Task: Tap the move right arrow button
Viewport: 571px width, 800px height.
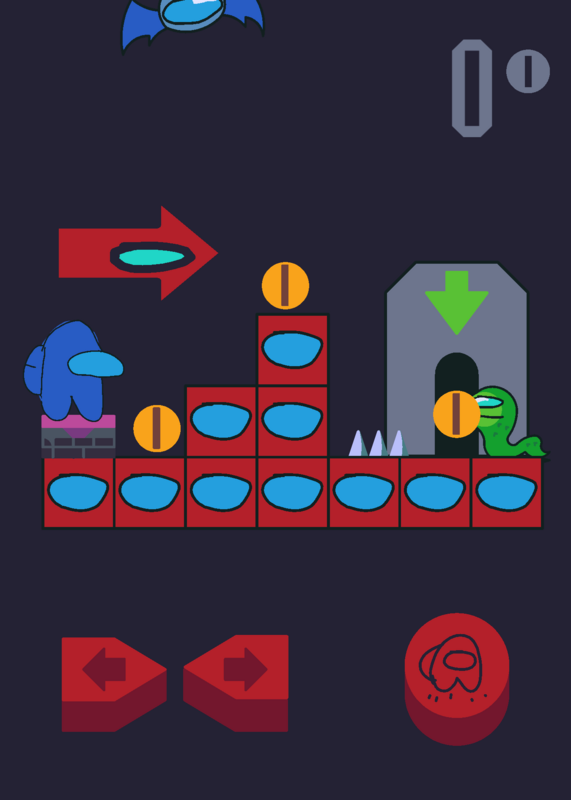Action: 236,683
